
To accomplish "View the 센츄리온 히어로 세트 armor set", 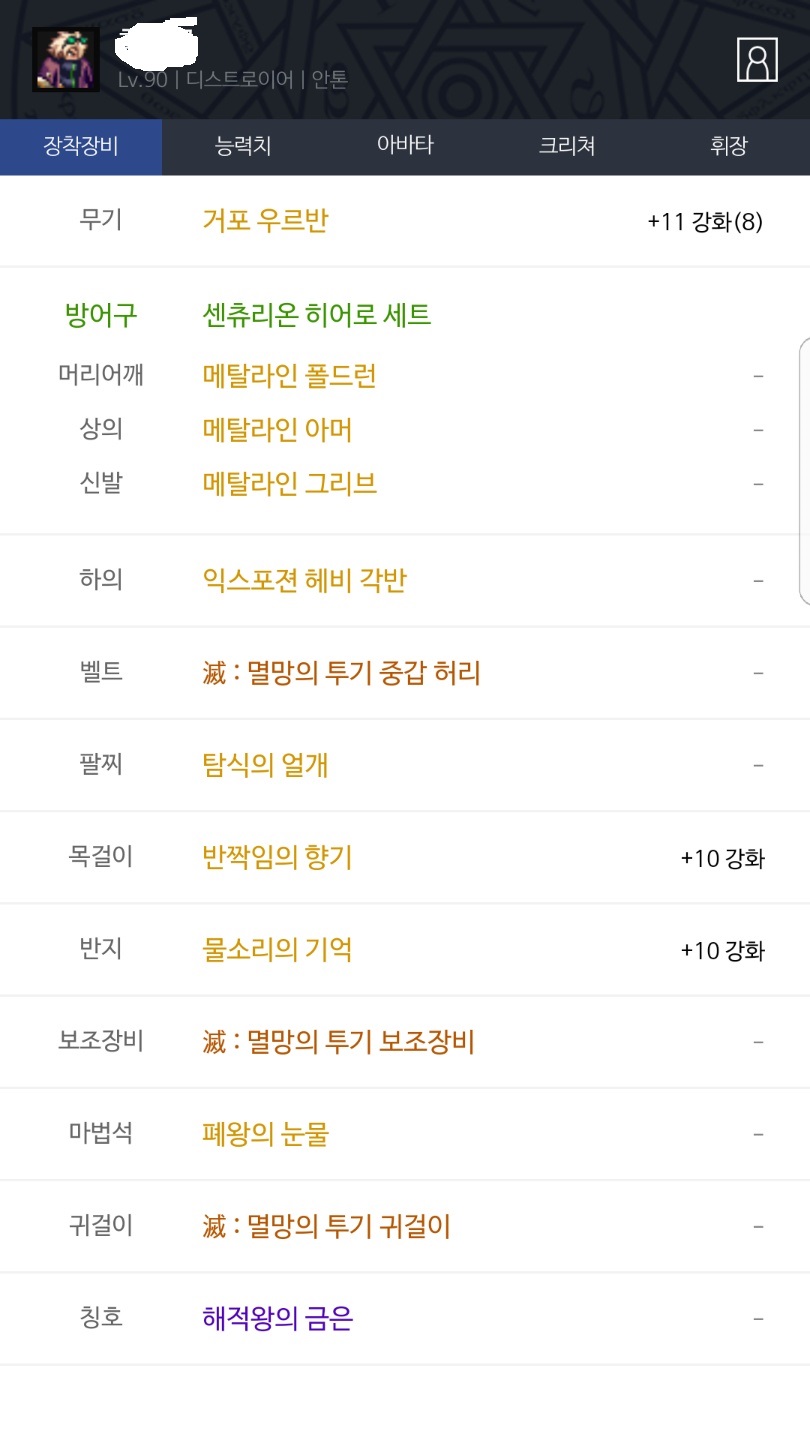I will pos(317,316).
